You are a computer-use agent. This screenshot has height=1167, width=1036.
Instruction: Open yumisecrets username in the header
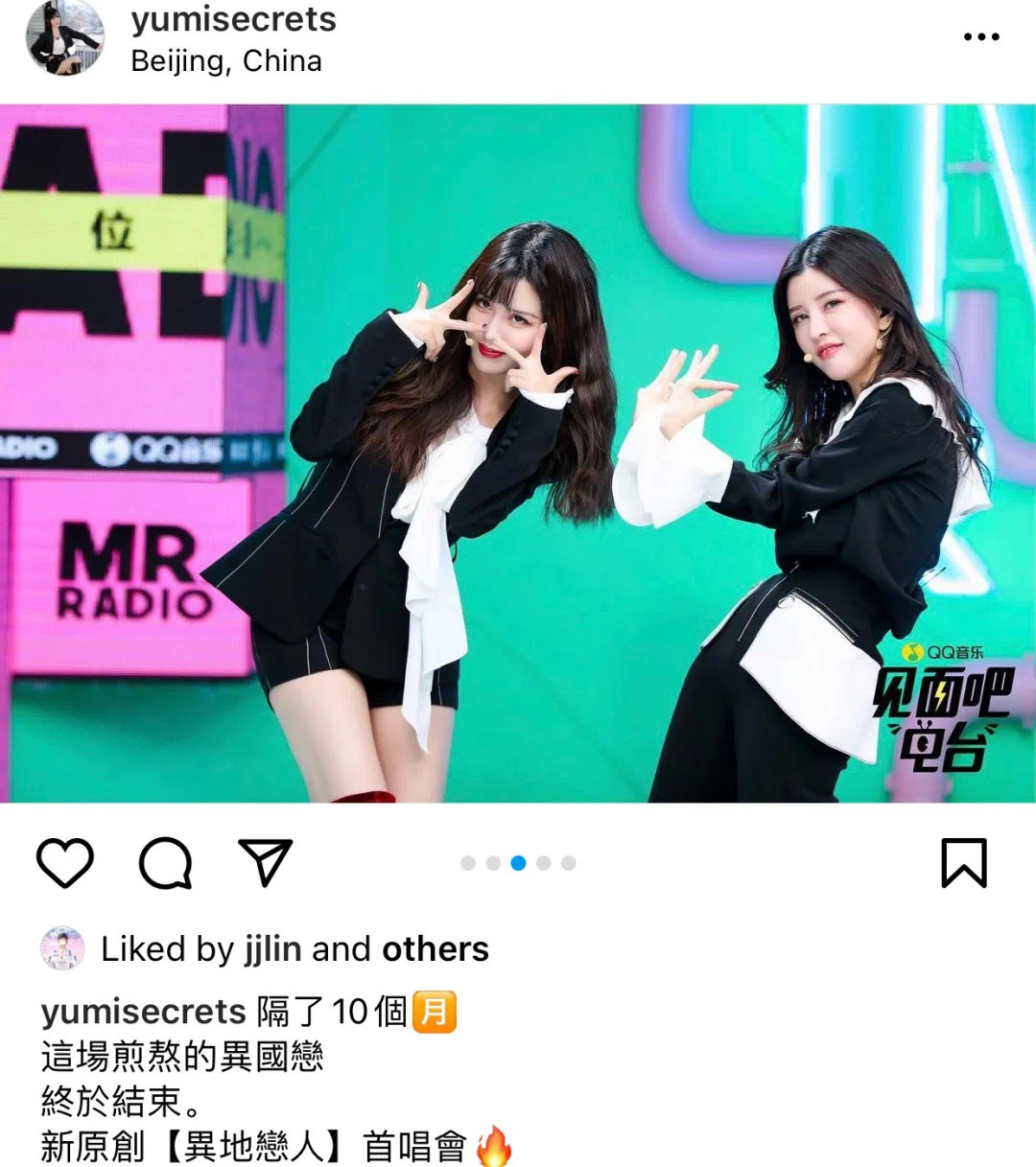coord(233,19)
